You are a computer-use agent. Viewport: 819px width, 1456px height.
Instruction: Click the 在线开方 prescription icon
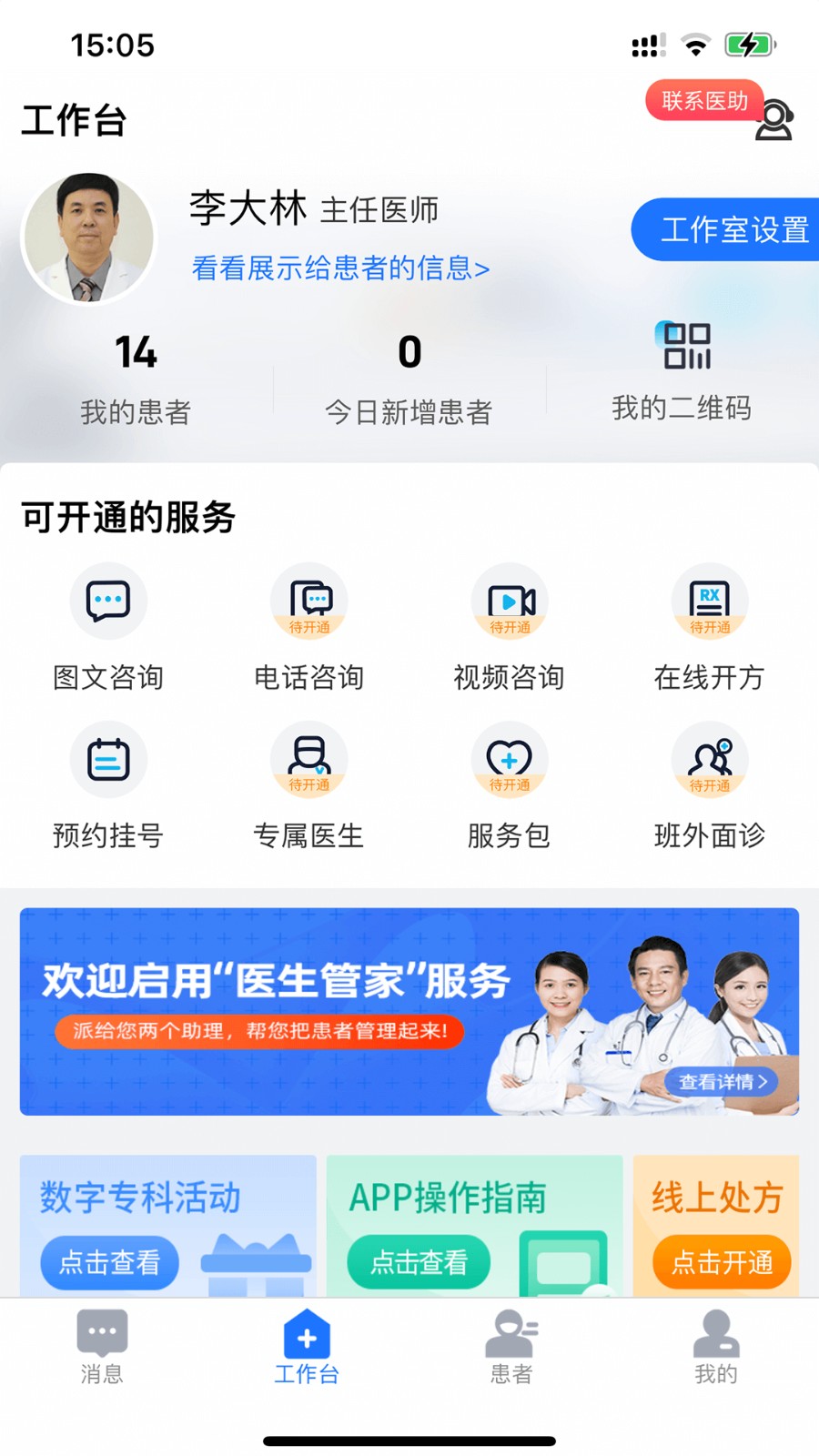709,601
